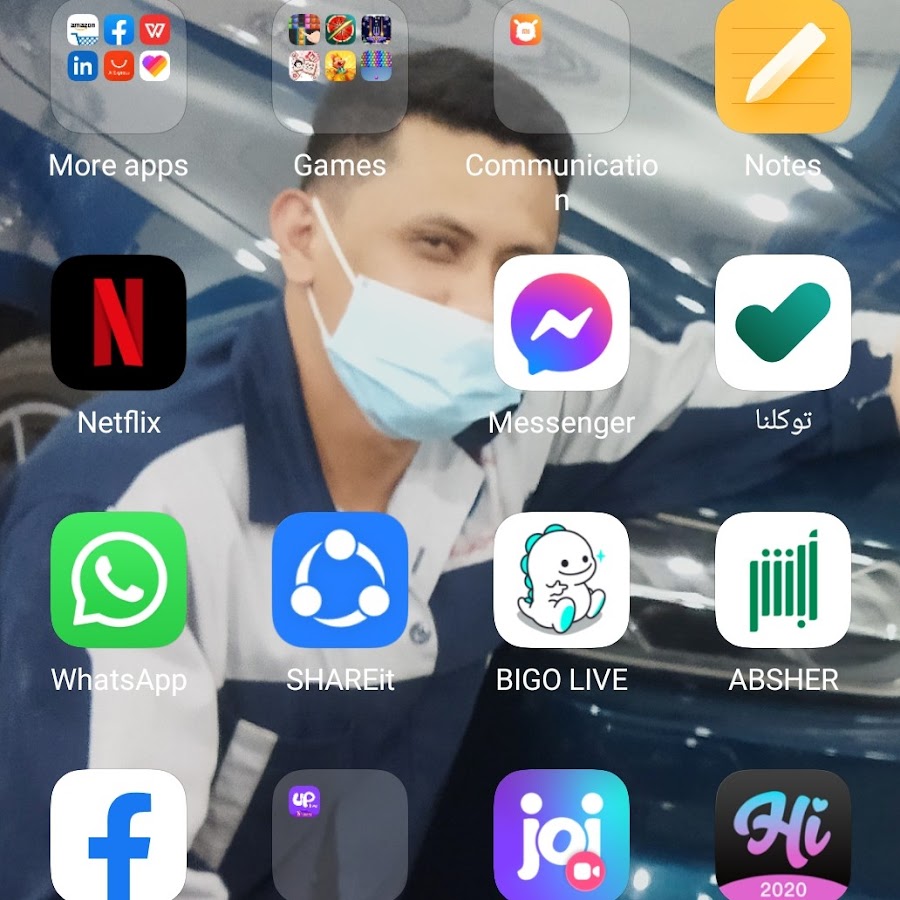Image resolution: width=900 pixels, height=900 pixels.
Task: Open the Games folder
Action: point(340,66)
